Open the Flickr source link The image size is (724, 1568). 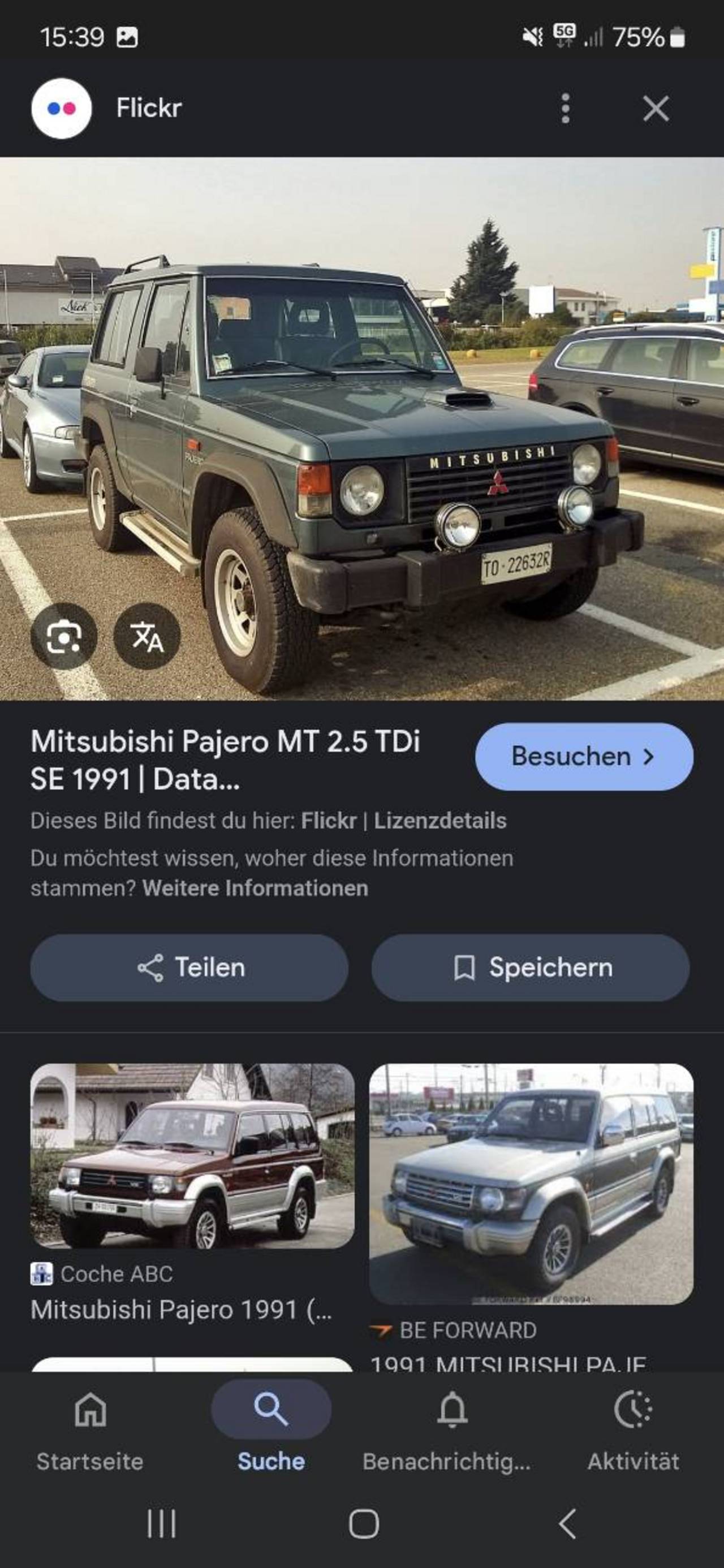[329, 820]
